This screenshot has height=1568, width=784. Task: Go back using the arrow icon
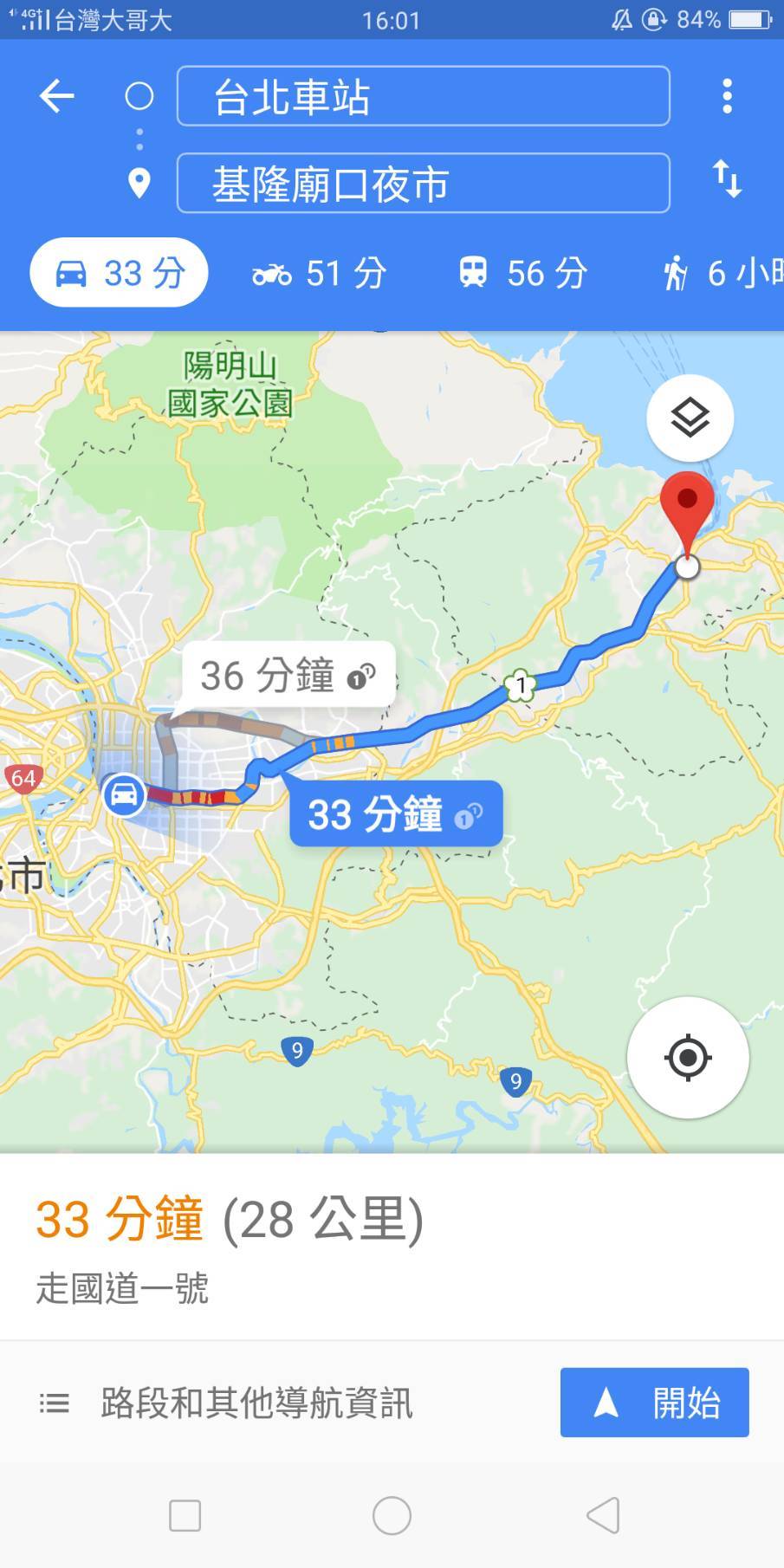(57, 96)
